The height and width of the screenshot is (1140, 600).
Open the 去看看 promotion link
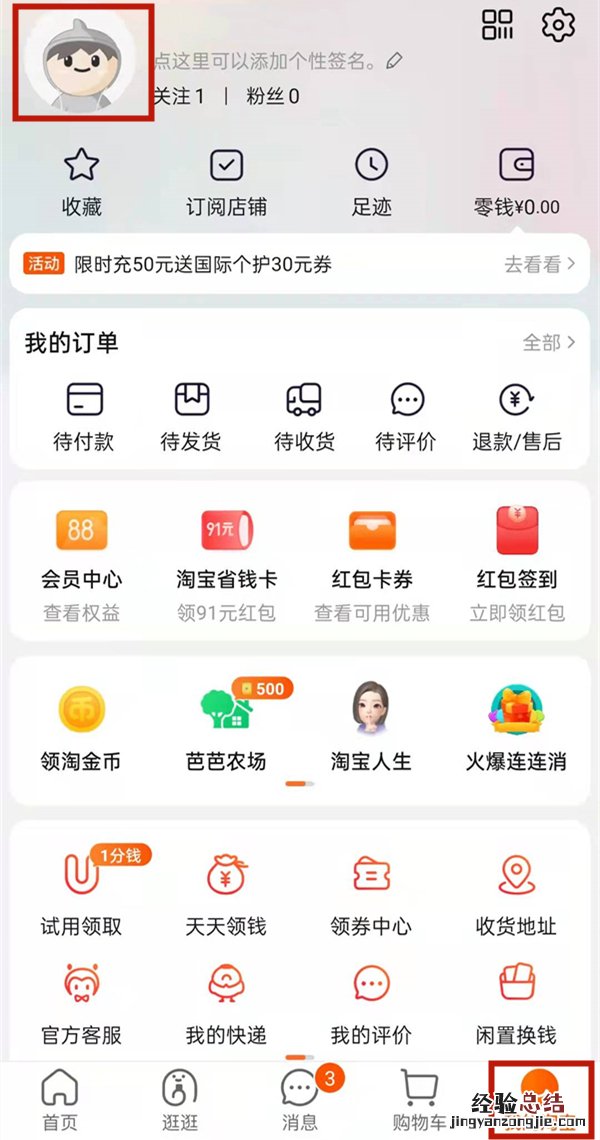pyautogui.click(x=539, y=264)
